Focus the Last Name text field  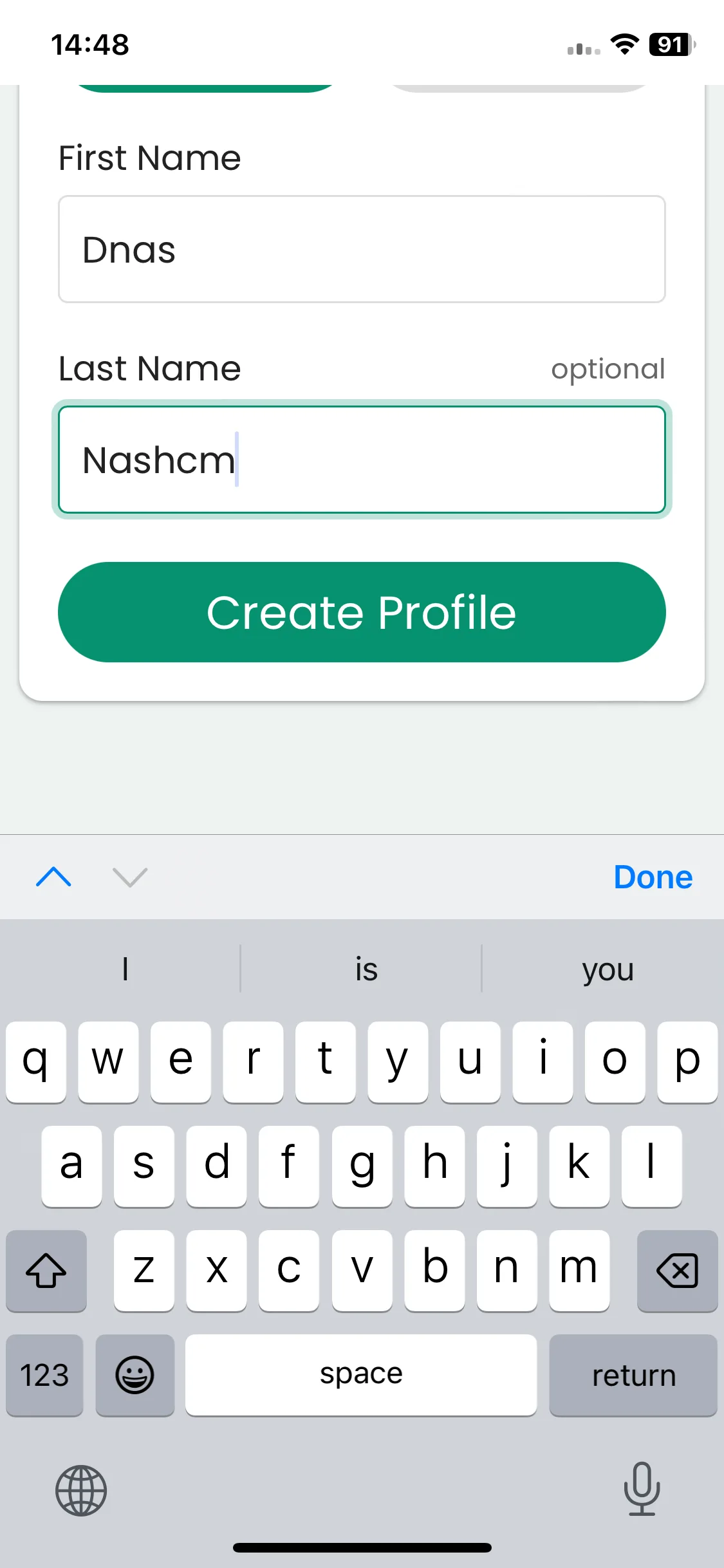(362, 460)
